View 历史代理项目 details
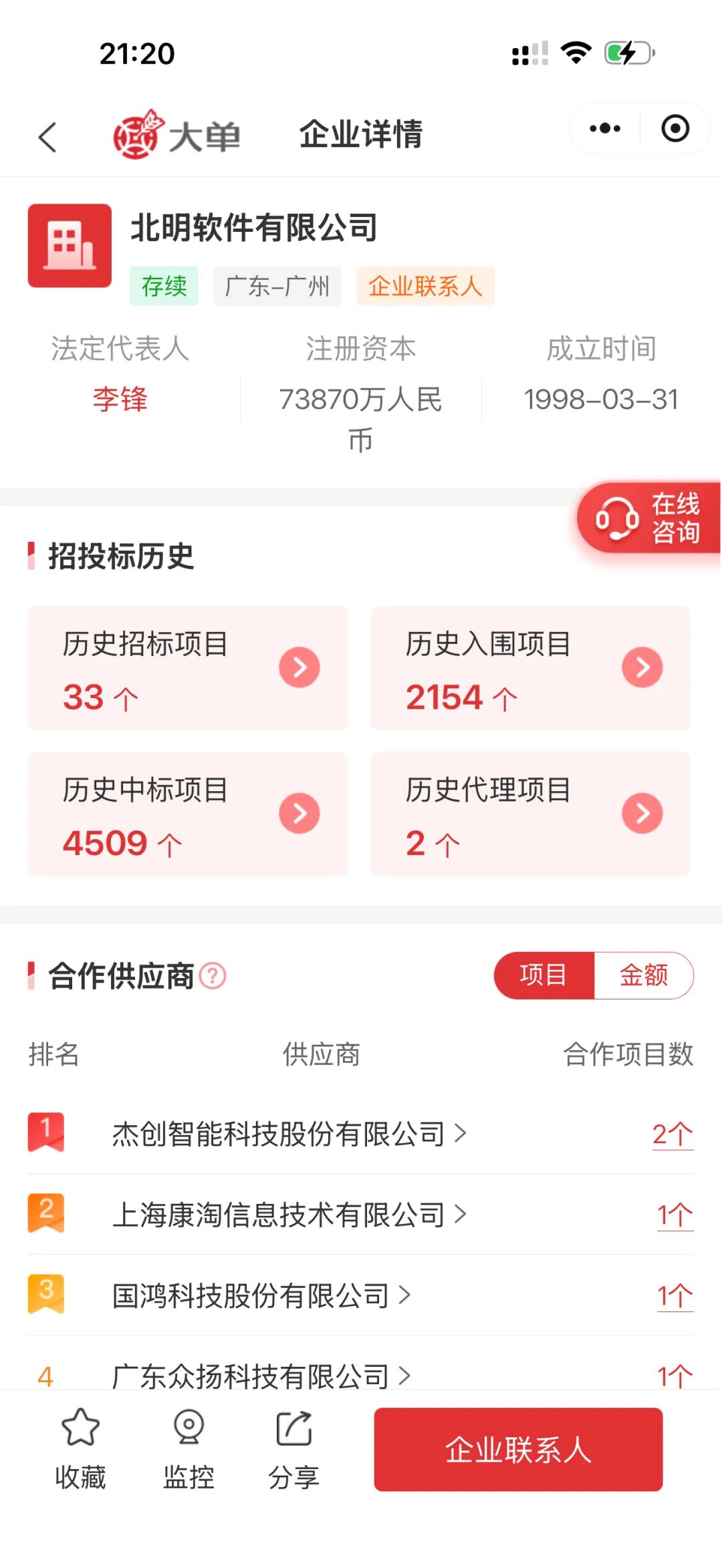This screenshot has width=722, height=1568. [531, 814]
